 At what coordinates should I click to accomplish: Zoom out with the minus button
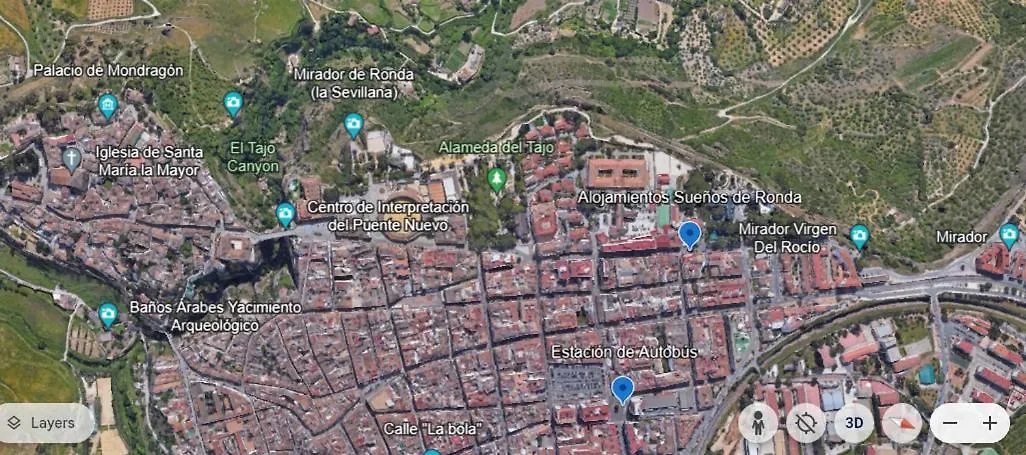tap(950, 423)
